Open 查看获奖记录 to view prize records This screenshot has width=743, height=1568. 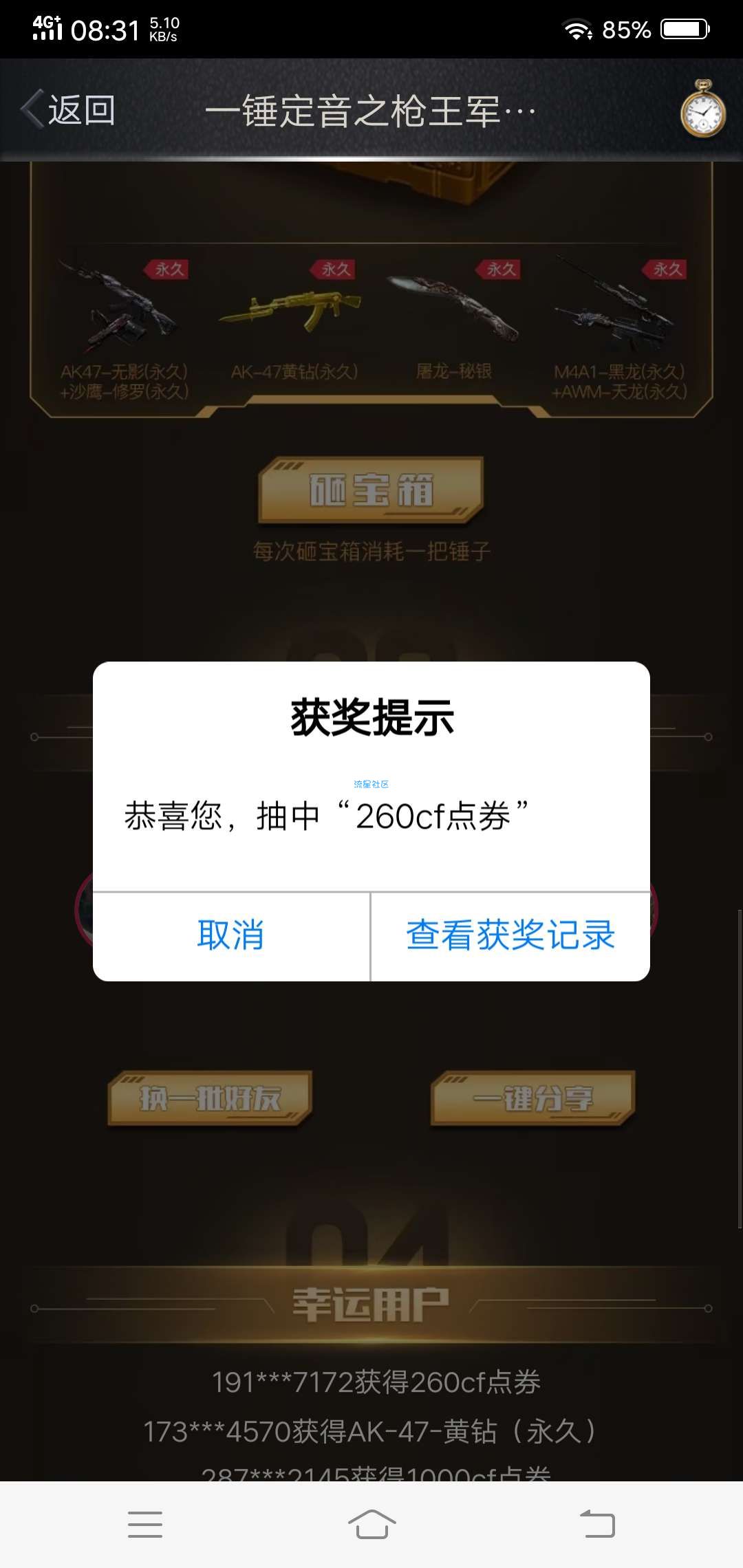pyautogui.click(x=510, y=935)
